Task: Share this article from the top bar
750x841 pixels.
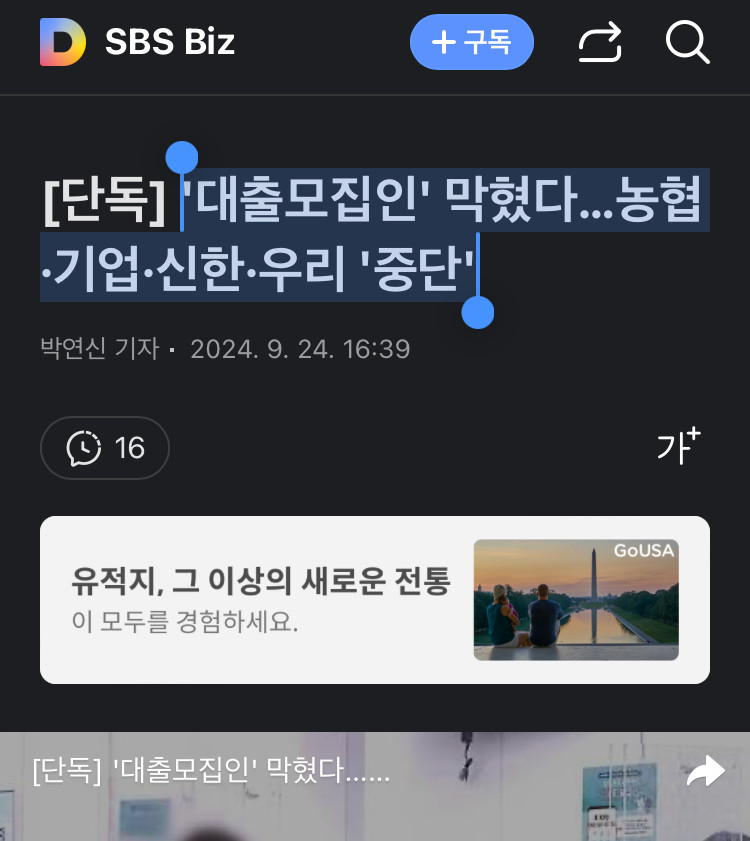Action: pyautogui.click(x=600, y=43)
